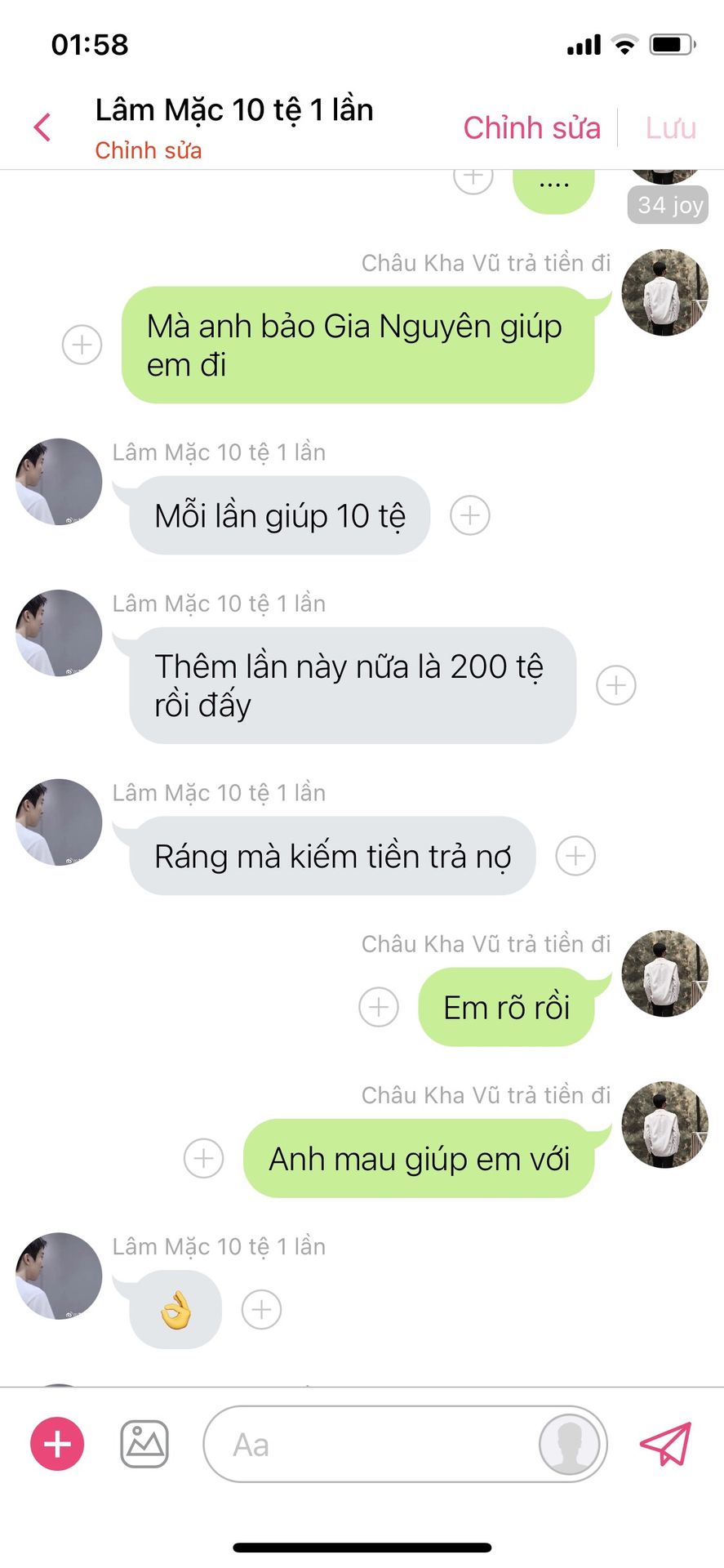Focus the Aa message input field
Viewport: 724px width, 1568px height.
click(371, 1444)
